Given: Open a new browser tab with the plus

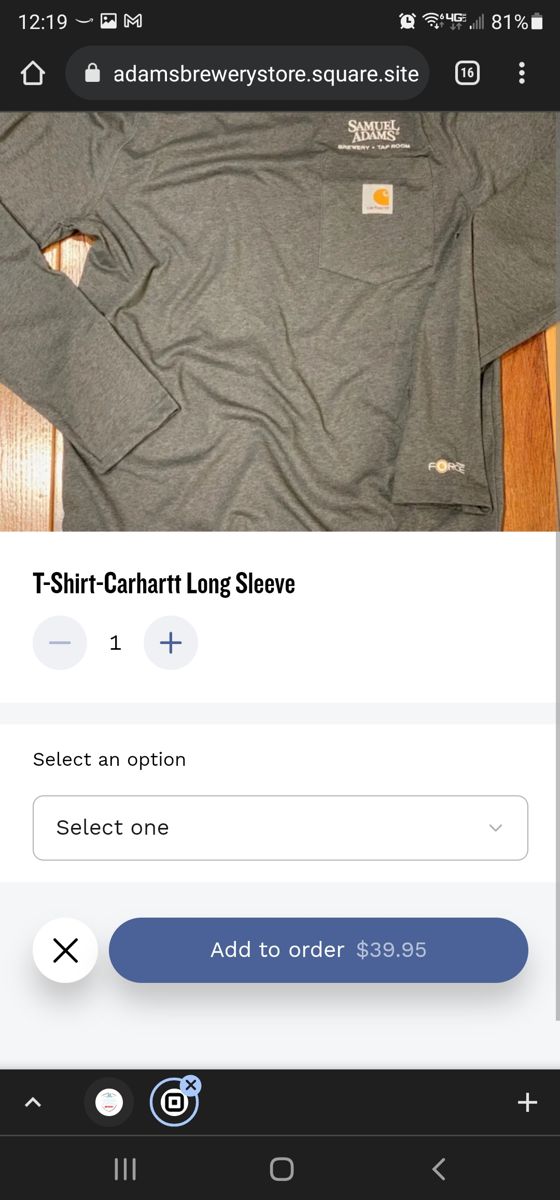Looking at the screenshot, I should click(x=527, y=1102).
